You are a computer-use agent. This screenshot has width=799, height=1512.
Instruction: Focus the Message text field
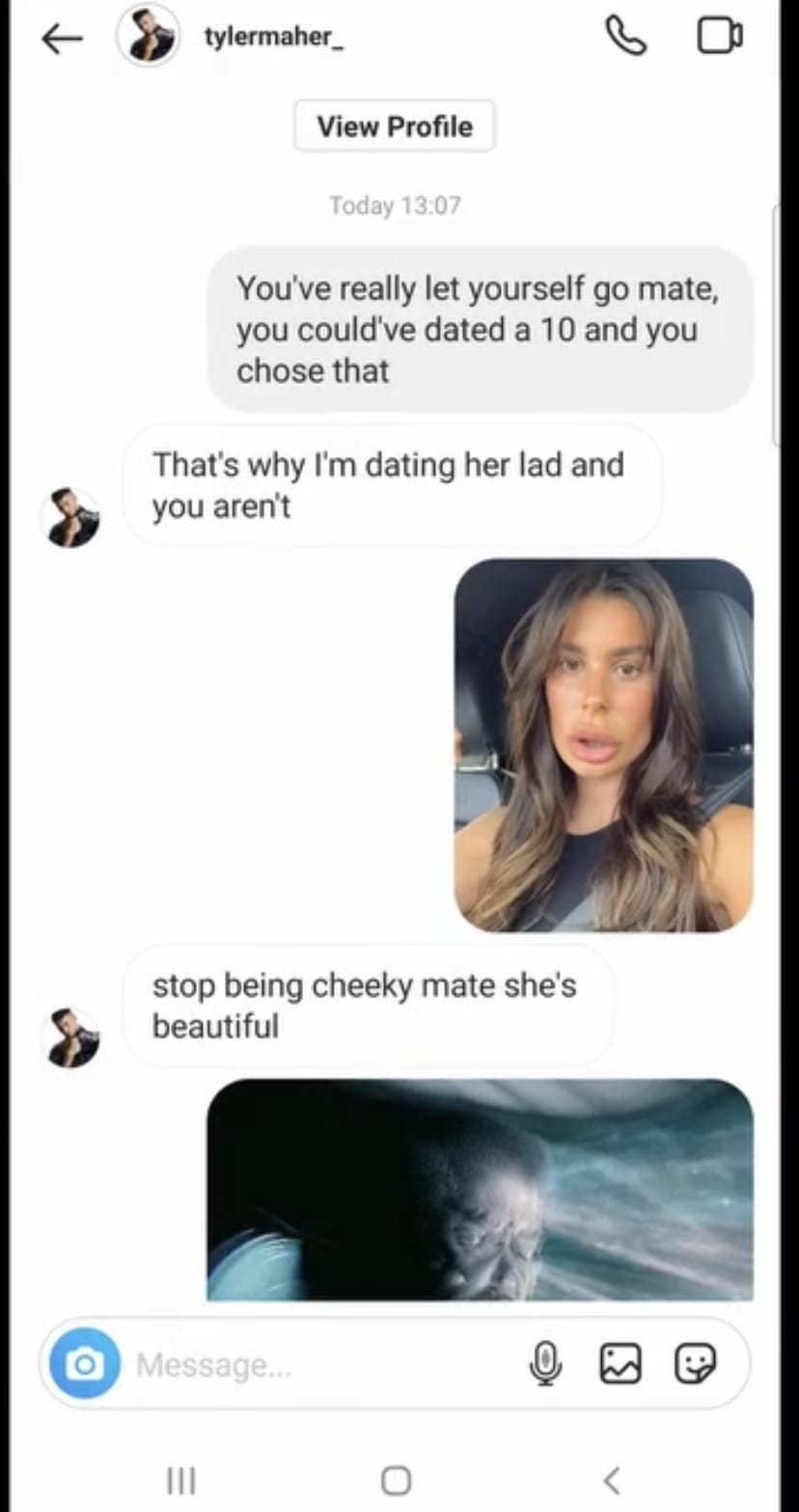pos(318,1364)
